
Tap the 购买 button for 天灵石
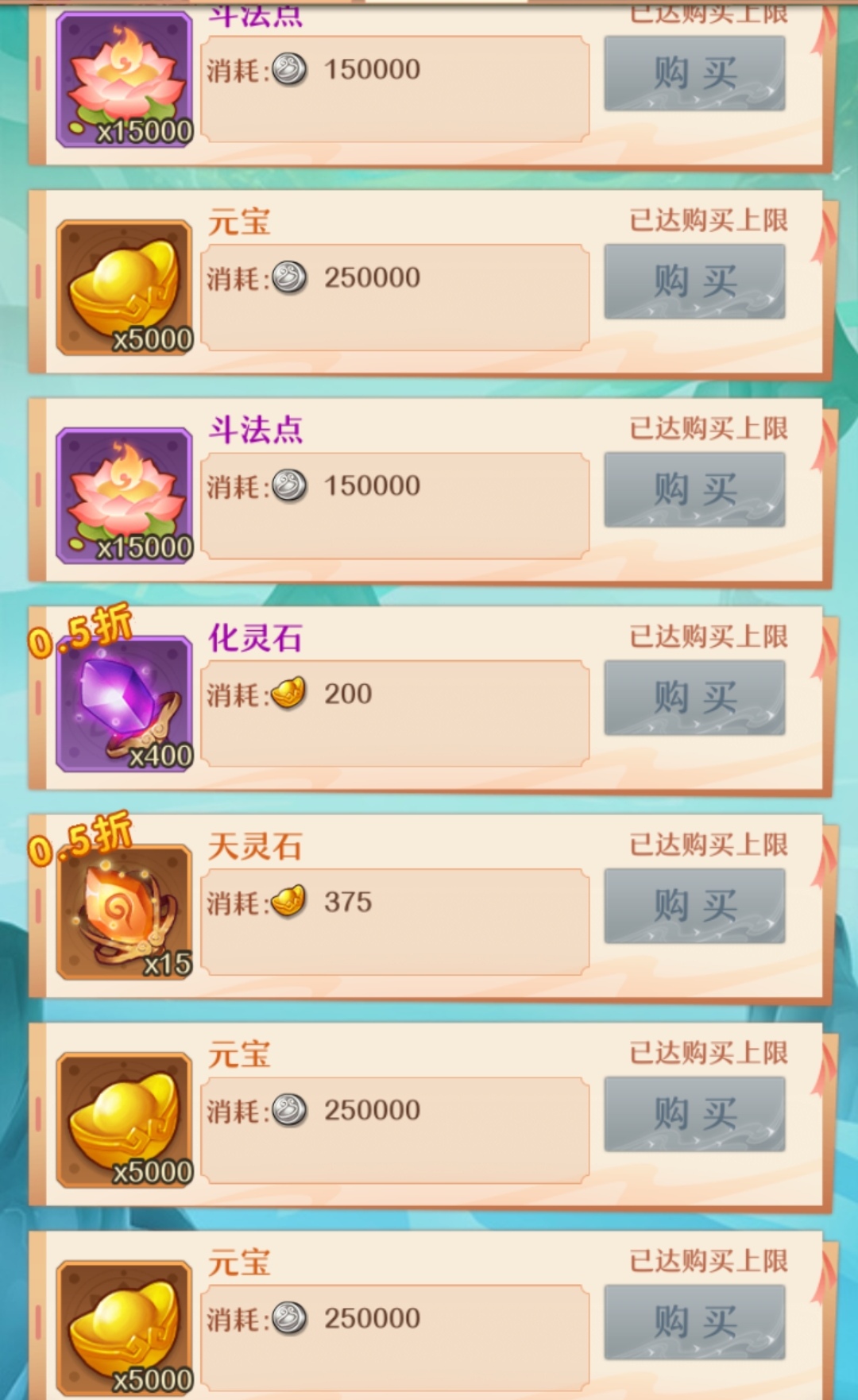(x=694, y=906)
